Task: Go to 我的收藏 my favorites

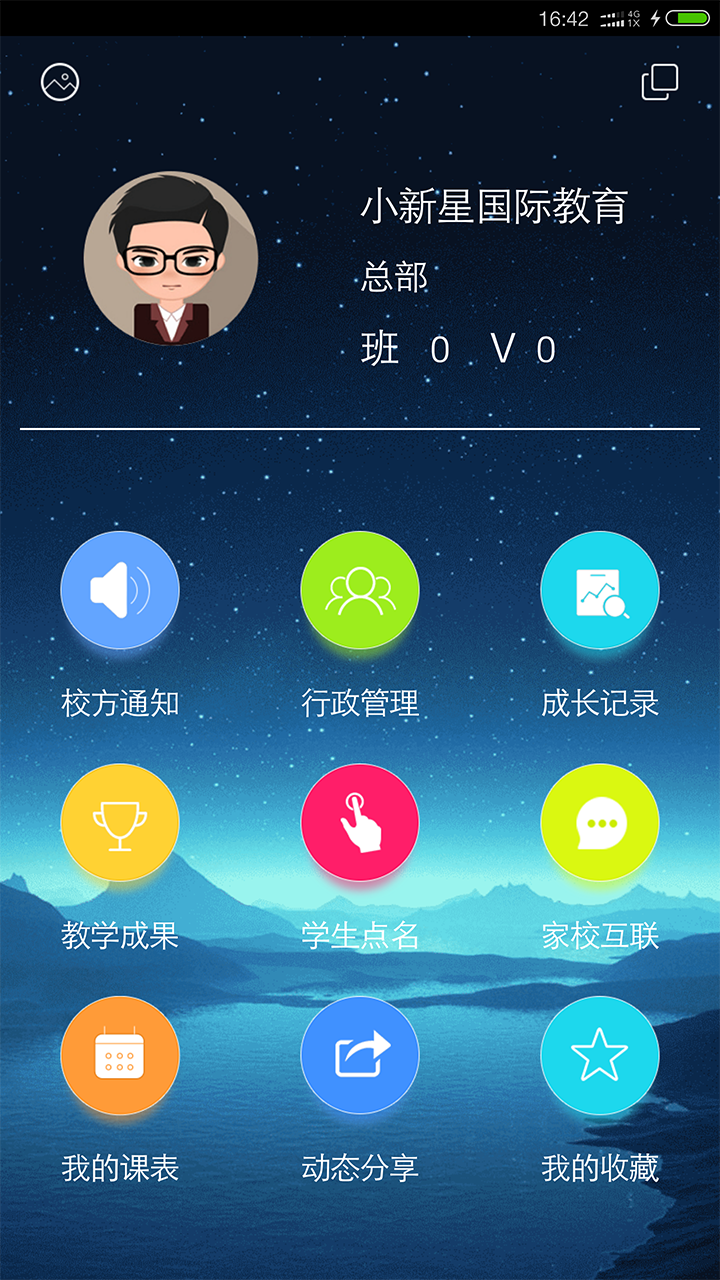Action: (x=600, y=1055)
